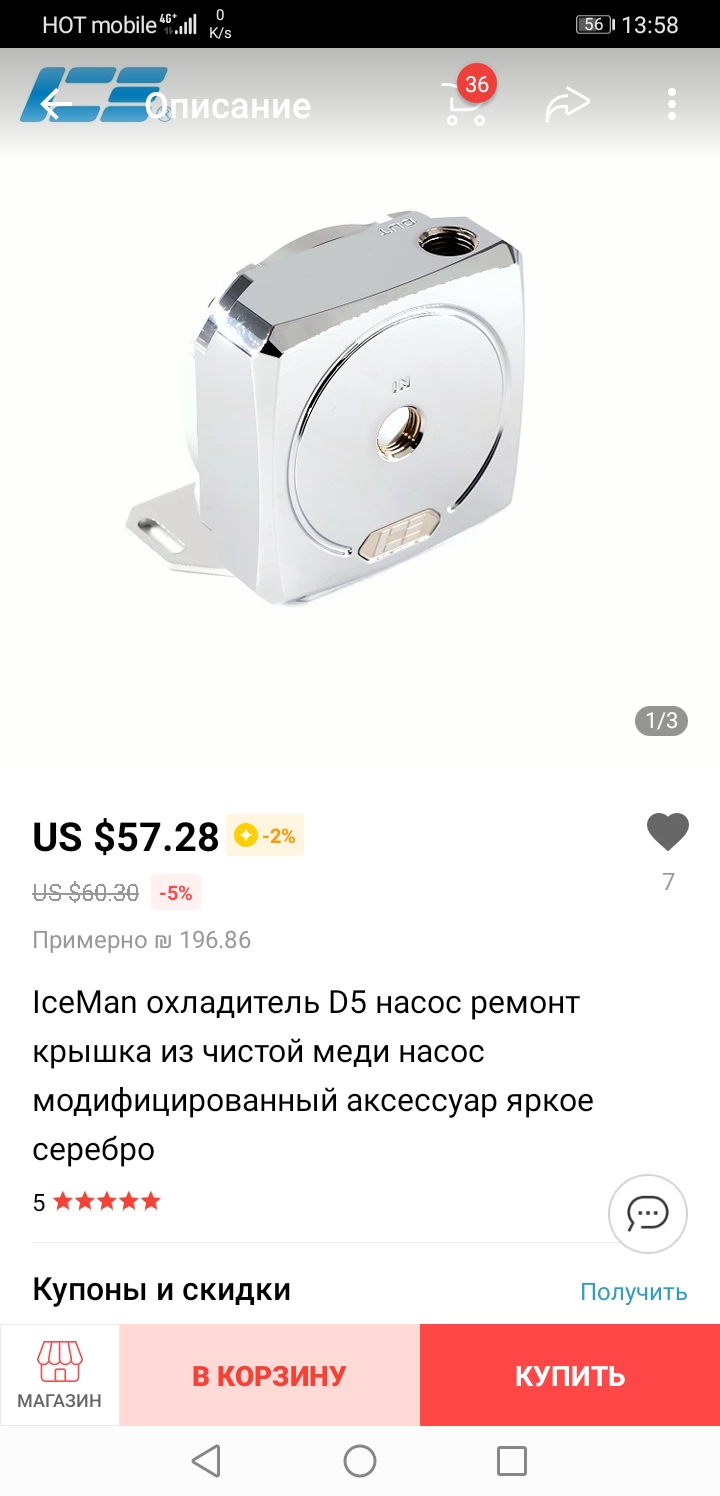
Task: Open recent apps from navigation bar
Action: 511,1461
